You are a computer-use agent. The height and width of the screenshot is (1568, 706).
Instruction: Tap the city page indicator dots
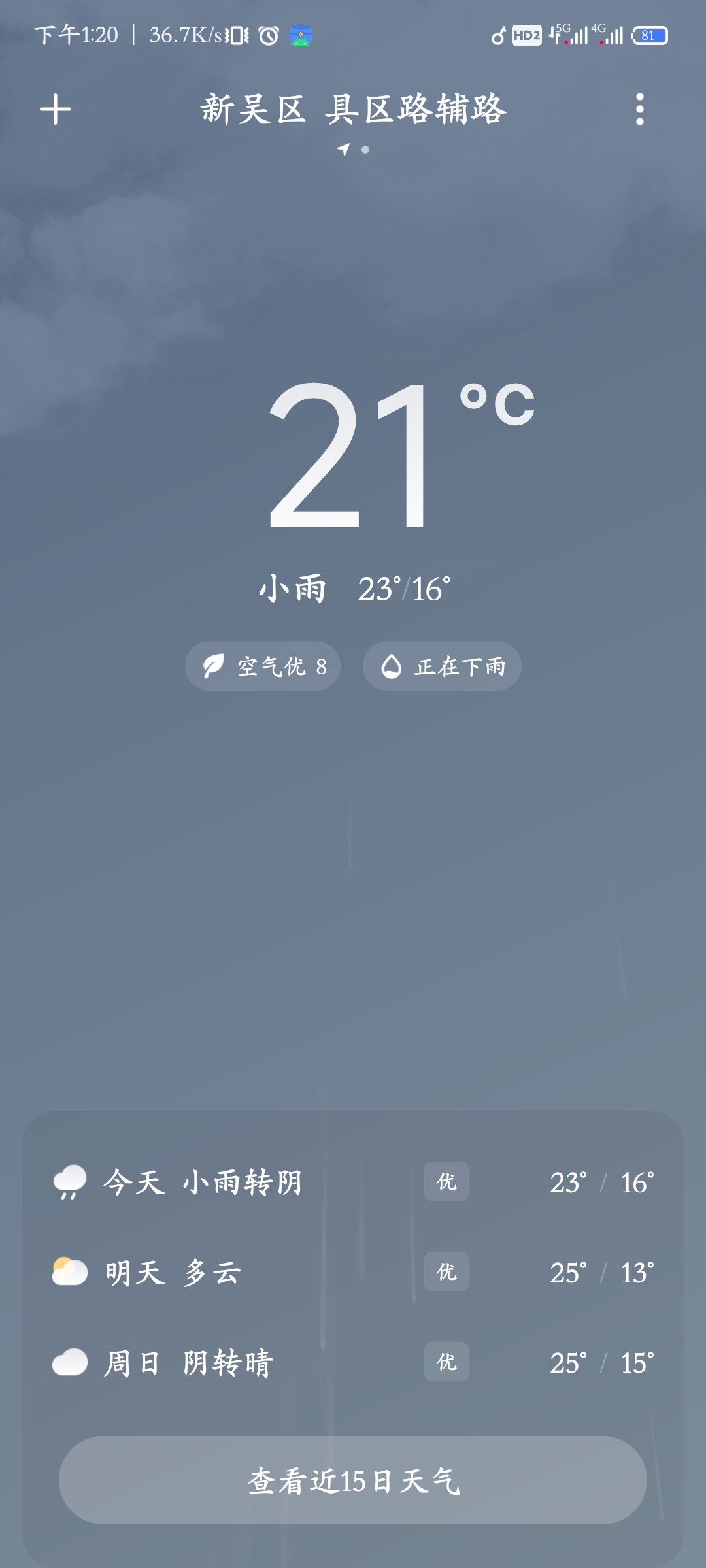click(x=353, y=150)
